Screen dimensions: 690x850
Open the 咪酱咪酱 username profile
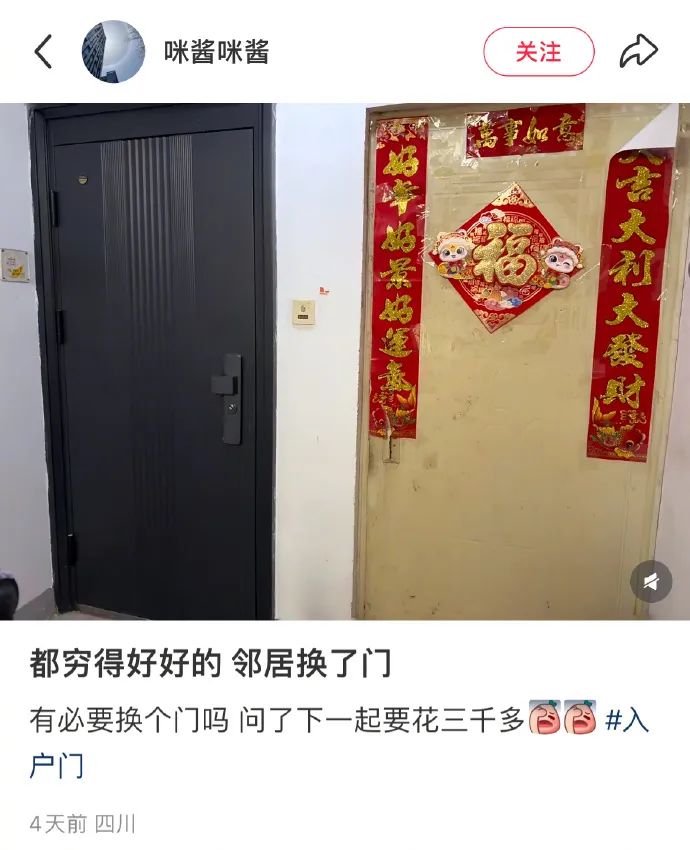(216, 52)
